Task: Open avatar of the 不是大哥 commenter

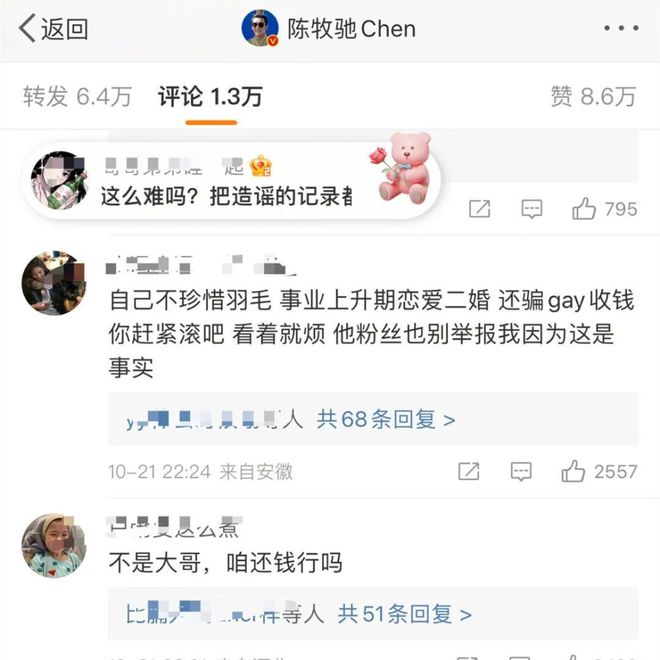Action: coord(54,545)
